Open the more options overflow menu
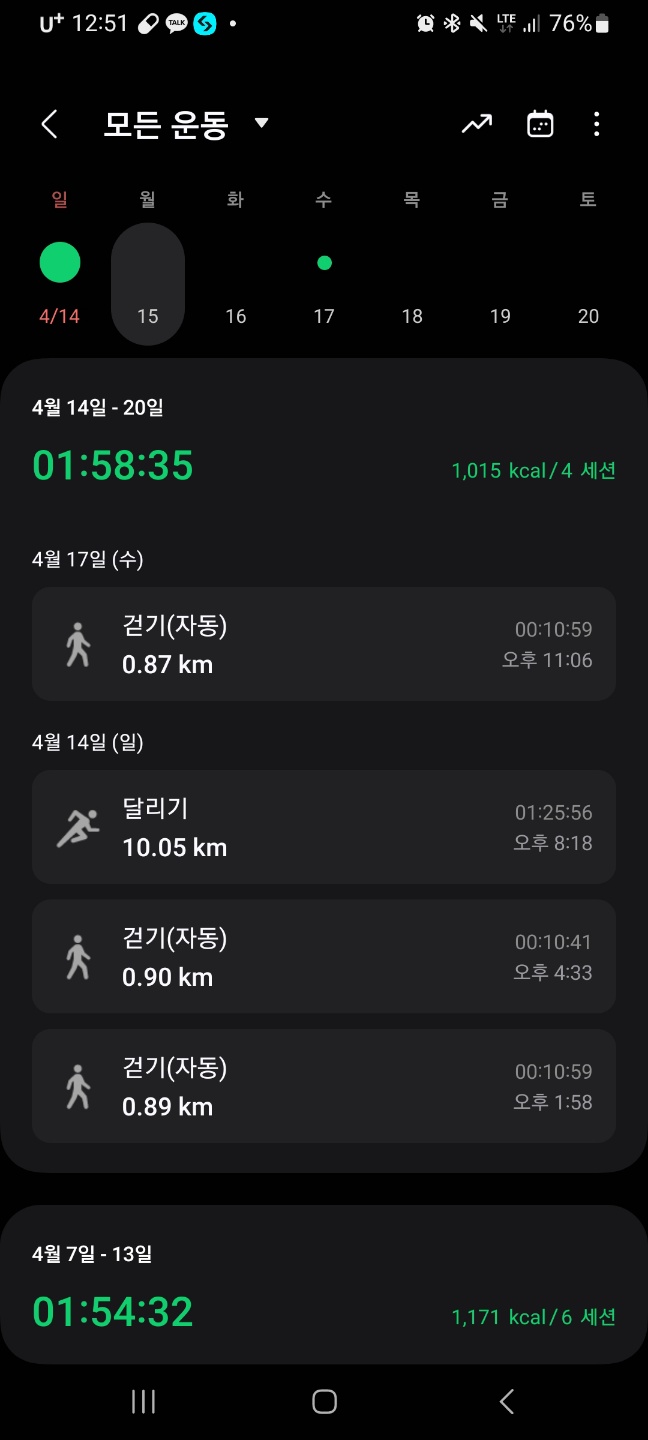The width and height of the screenshot is (648, 1440). point(596,124)
